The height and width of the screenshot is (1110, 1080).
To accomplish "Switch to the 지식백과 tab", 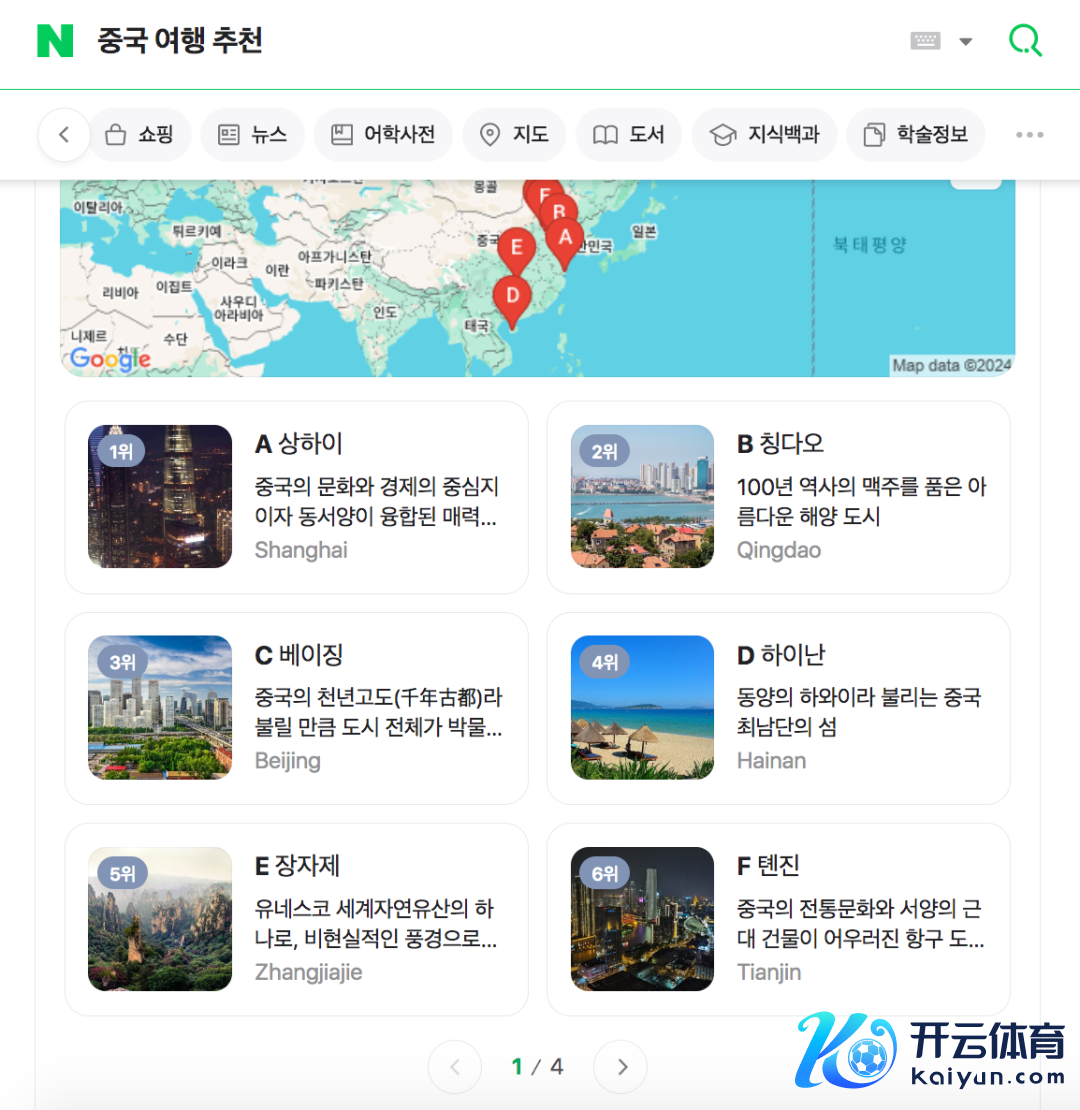I will pos(765,135).
